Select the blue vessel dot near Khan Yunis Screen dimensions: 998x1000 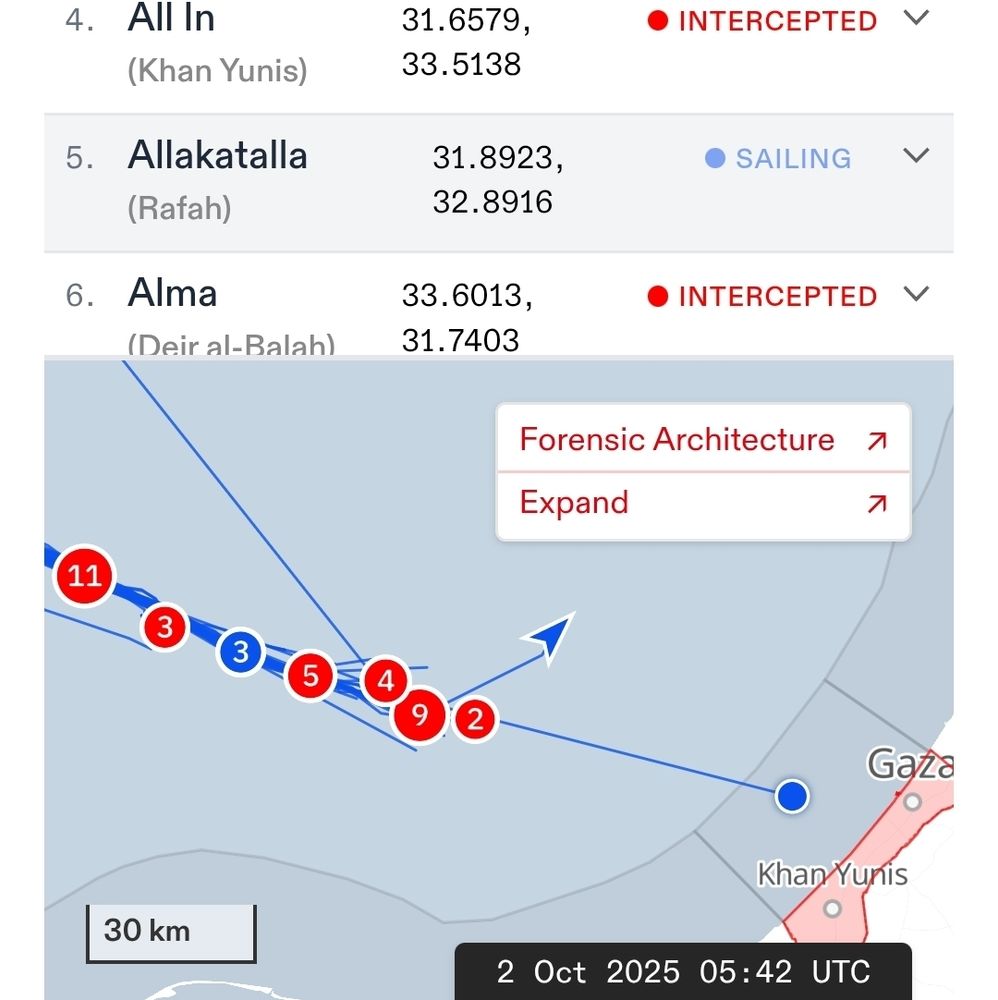792,796
